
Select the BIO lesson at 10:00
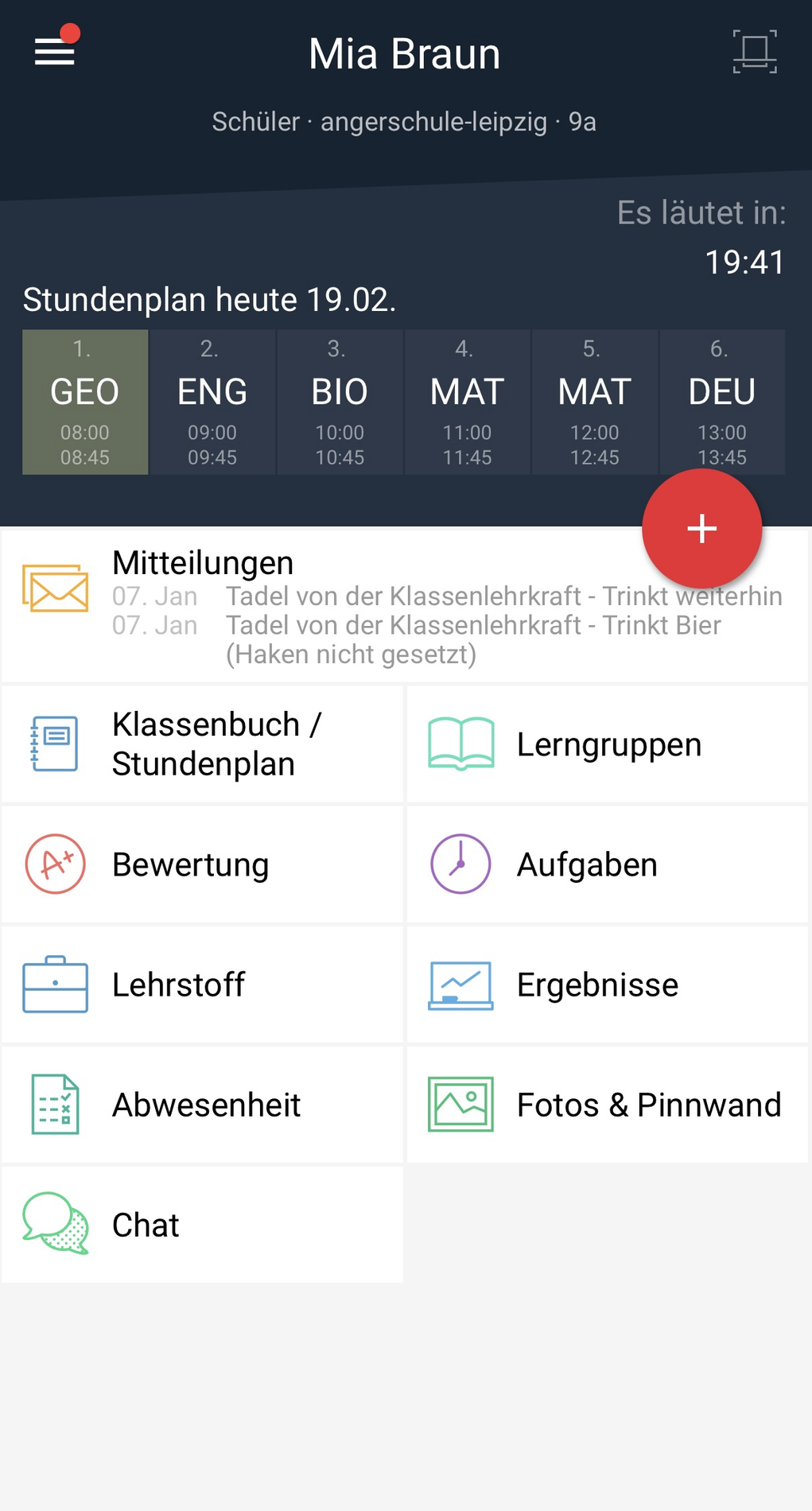pyautogui.click(x=340, y=402)
